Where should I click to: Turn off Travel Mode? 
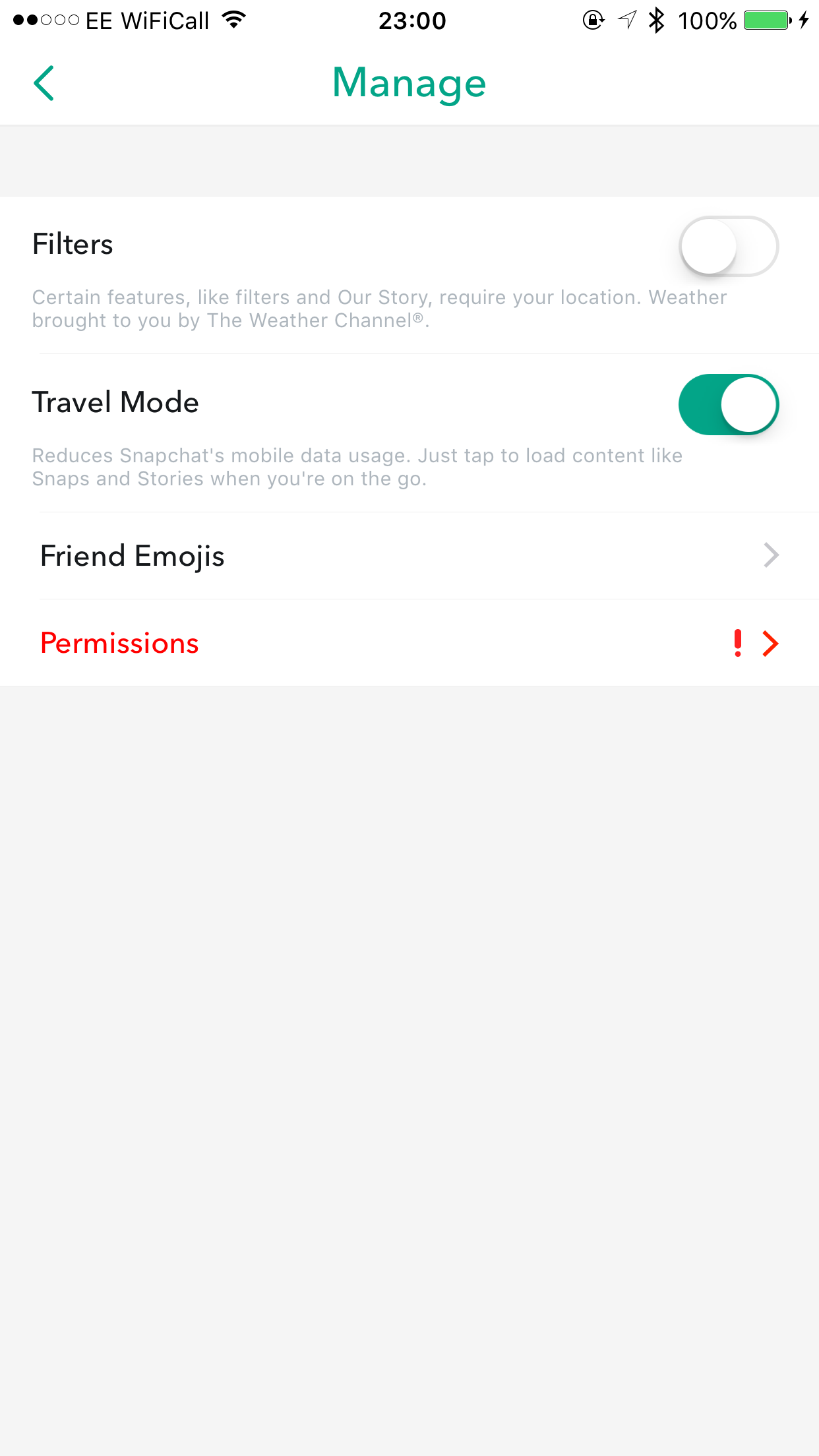click(x=729, y=404)
